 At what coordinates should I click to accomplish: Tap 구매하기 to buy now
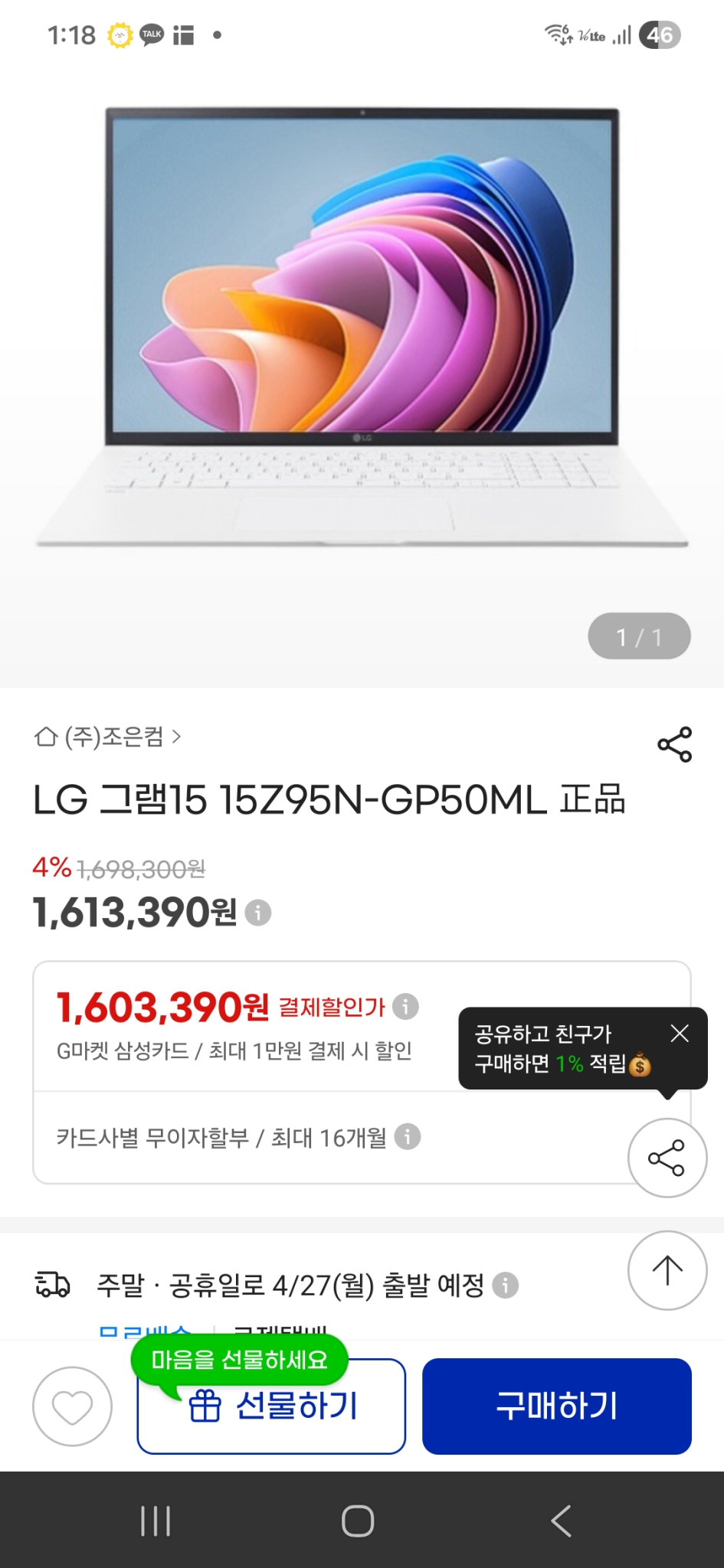(x=557, y=1406)
